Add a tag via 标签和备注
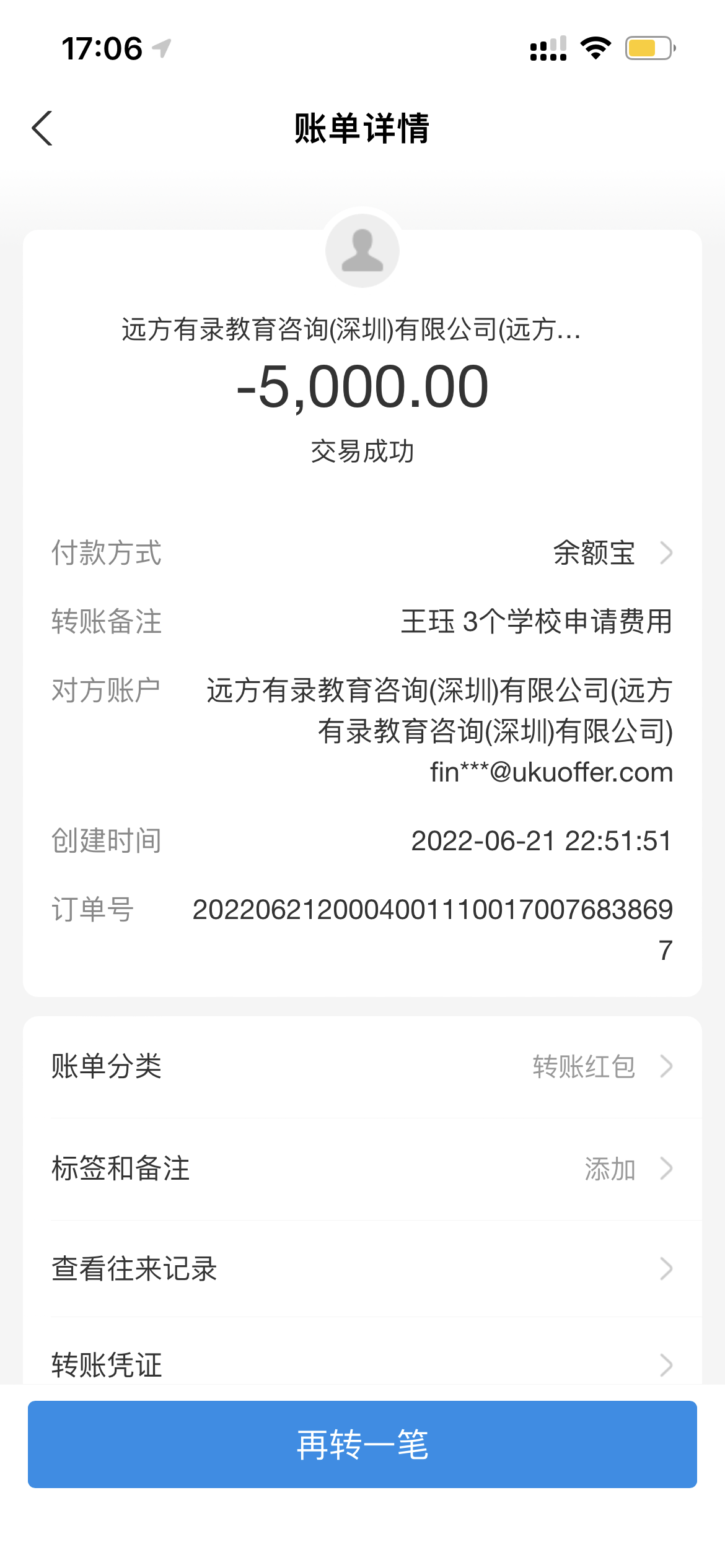Image resolution: width=725 pixels, height=1568 pixels. pyautogui.click(x=362, y=1169)
